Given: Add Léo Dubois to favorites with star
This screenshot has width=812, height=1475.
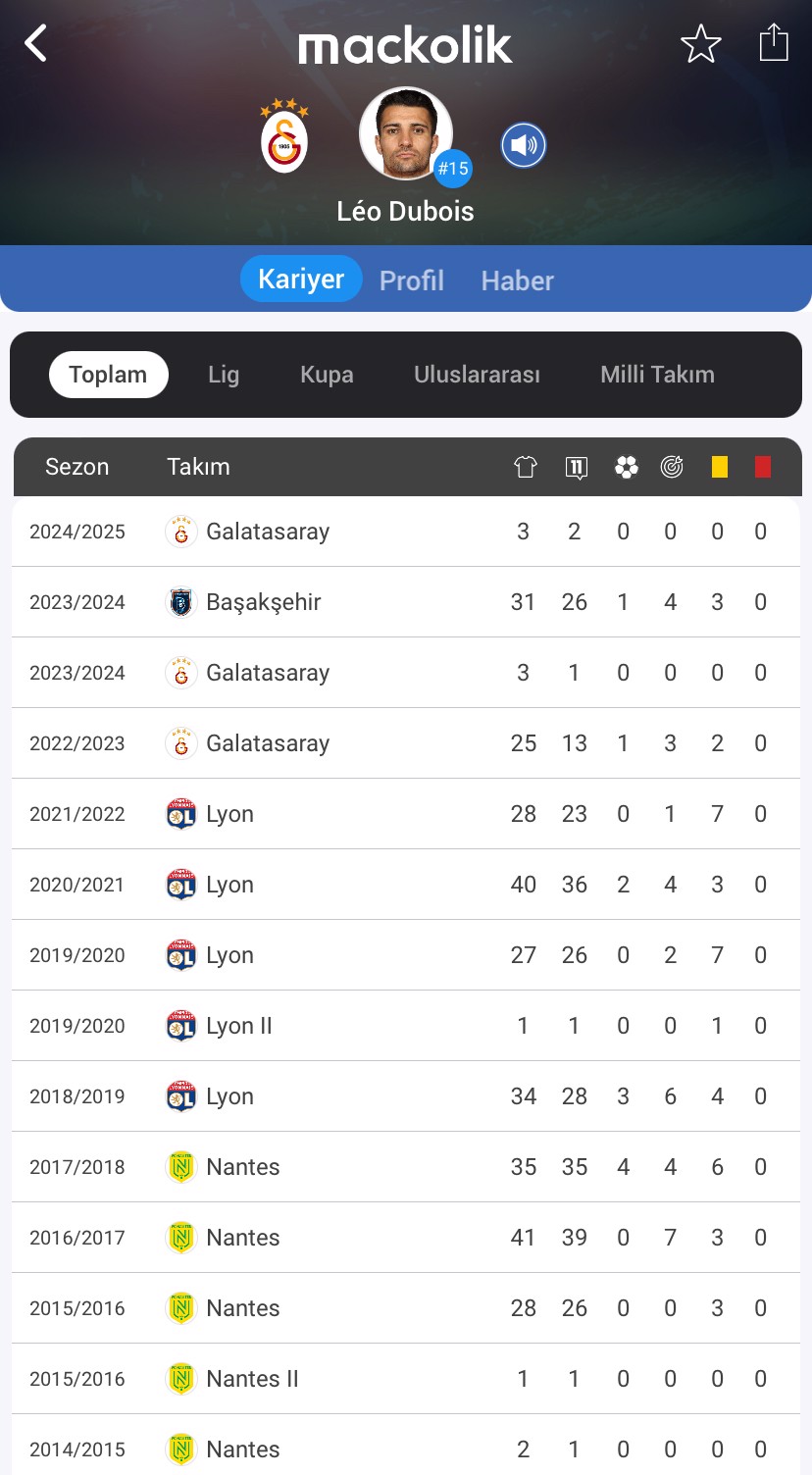Looking at the screenshot, I should [x=700, y=44].
